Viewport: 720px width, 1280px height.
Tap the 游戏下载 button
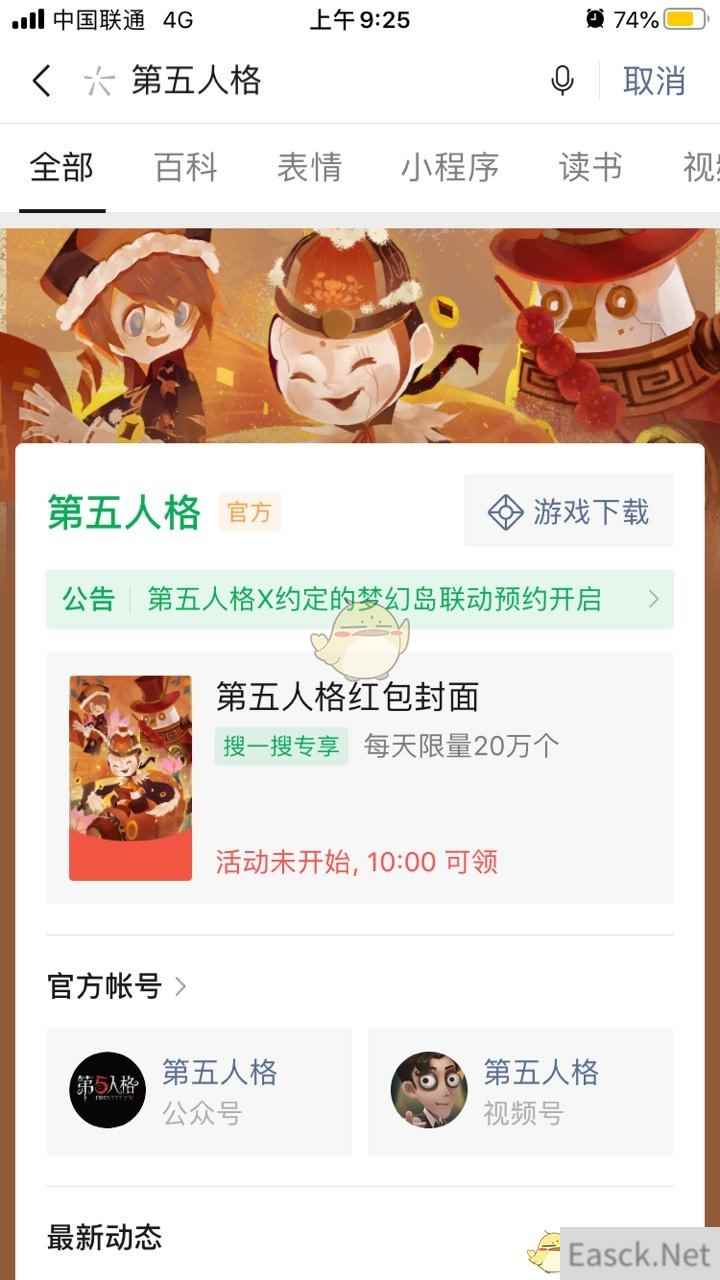tap(568, 513)
